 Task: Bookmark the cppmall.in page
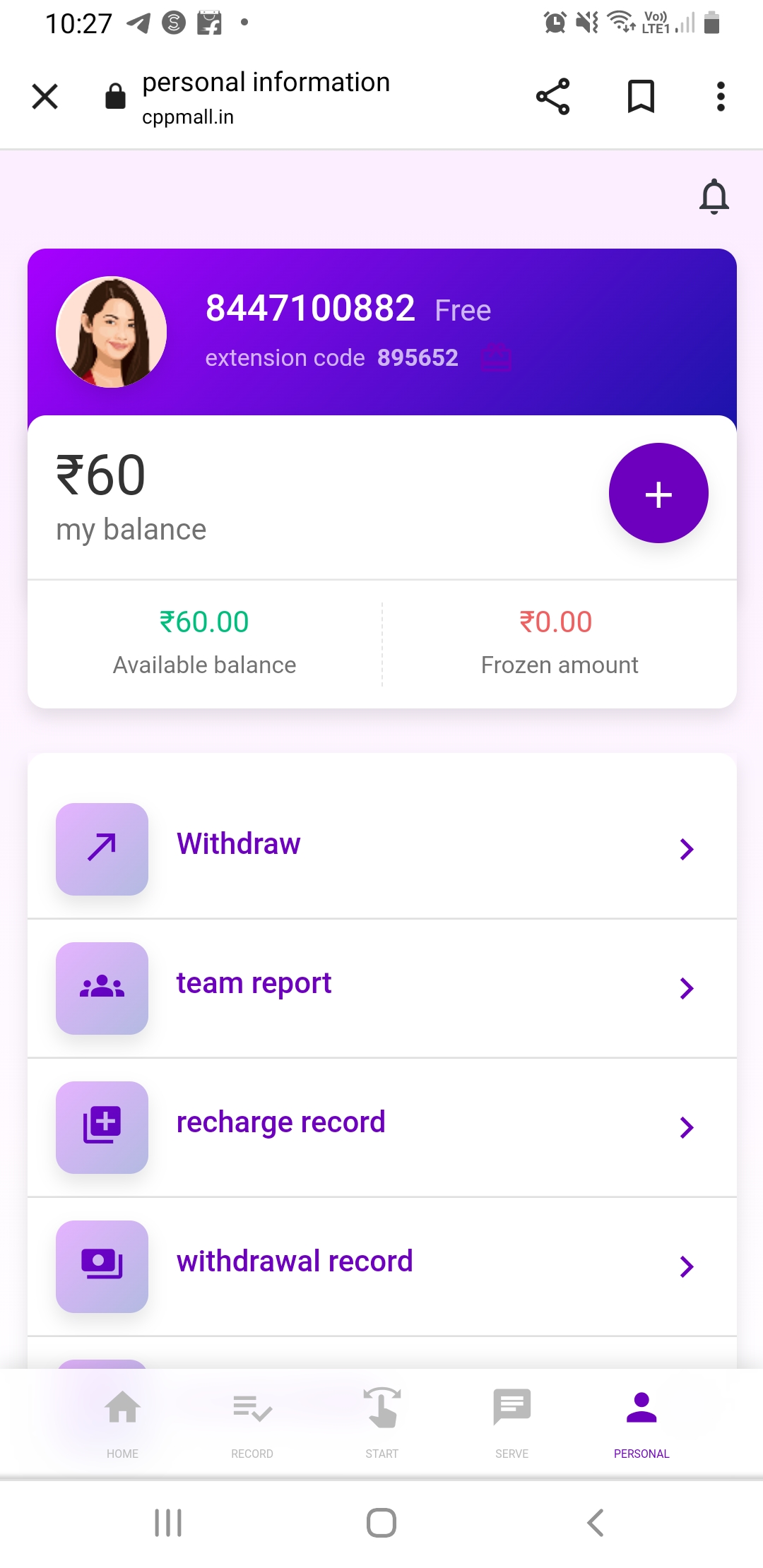(641, 97)
